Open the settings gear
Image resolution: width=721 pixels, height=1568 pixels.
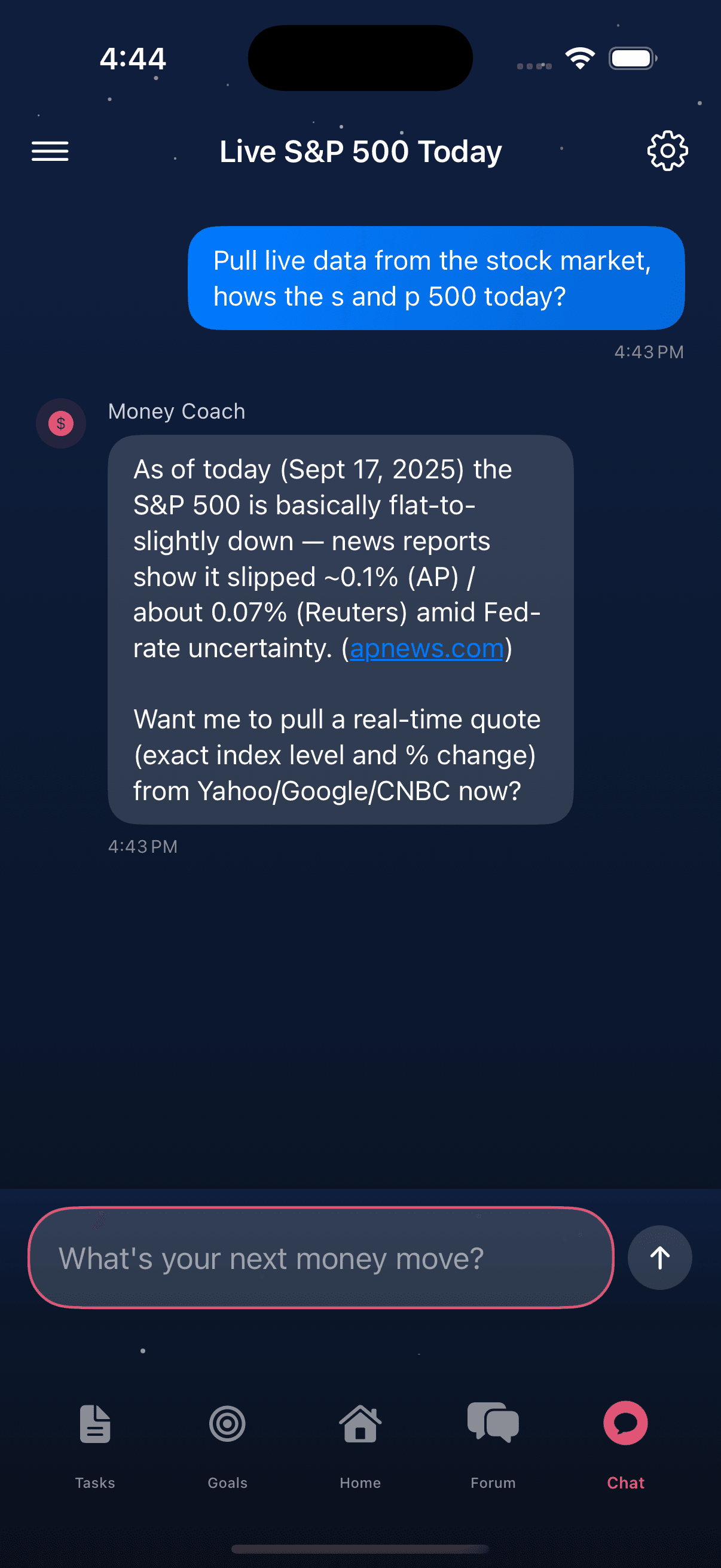pos(667,151)
